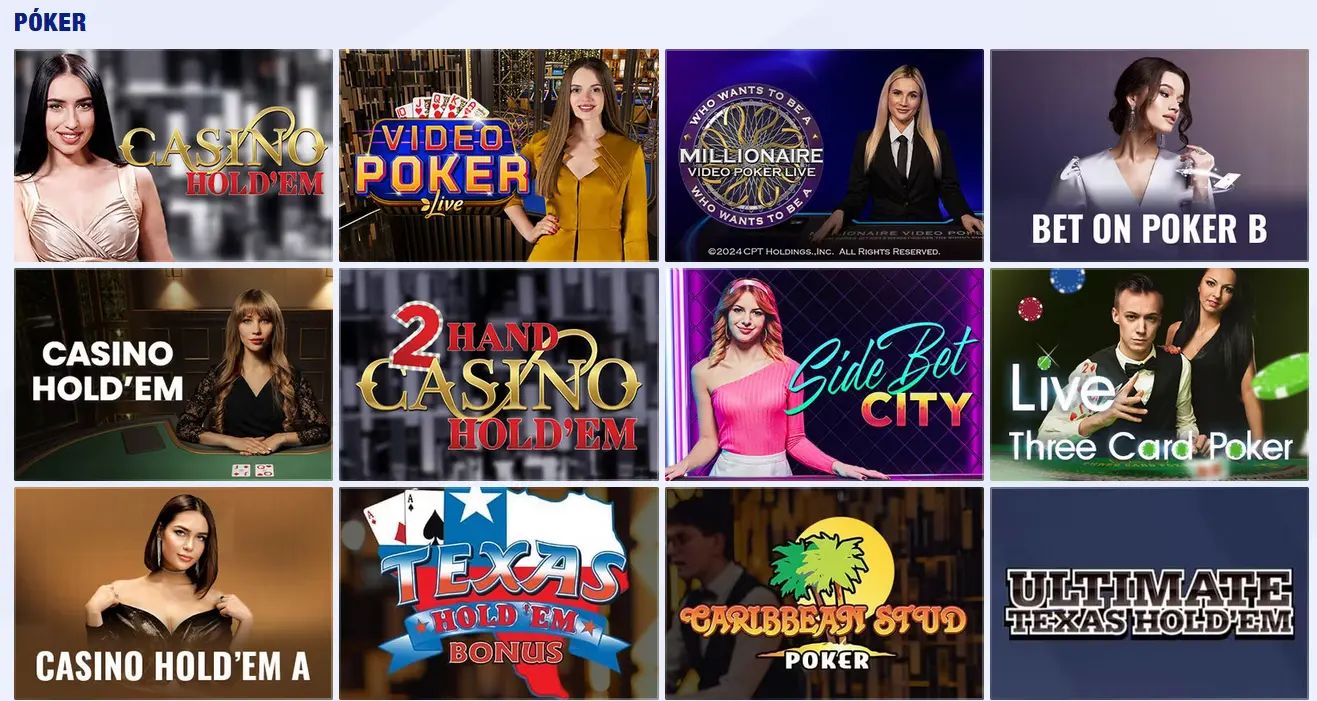Select the Casino Hold'em A tile

pyautogui.click(x=173, y=593)
